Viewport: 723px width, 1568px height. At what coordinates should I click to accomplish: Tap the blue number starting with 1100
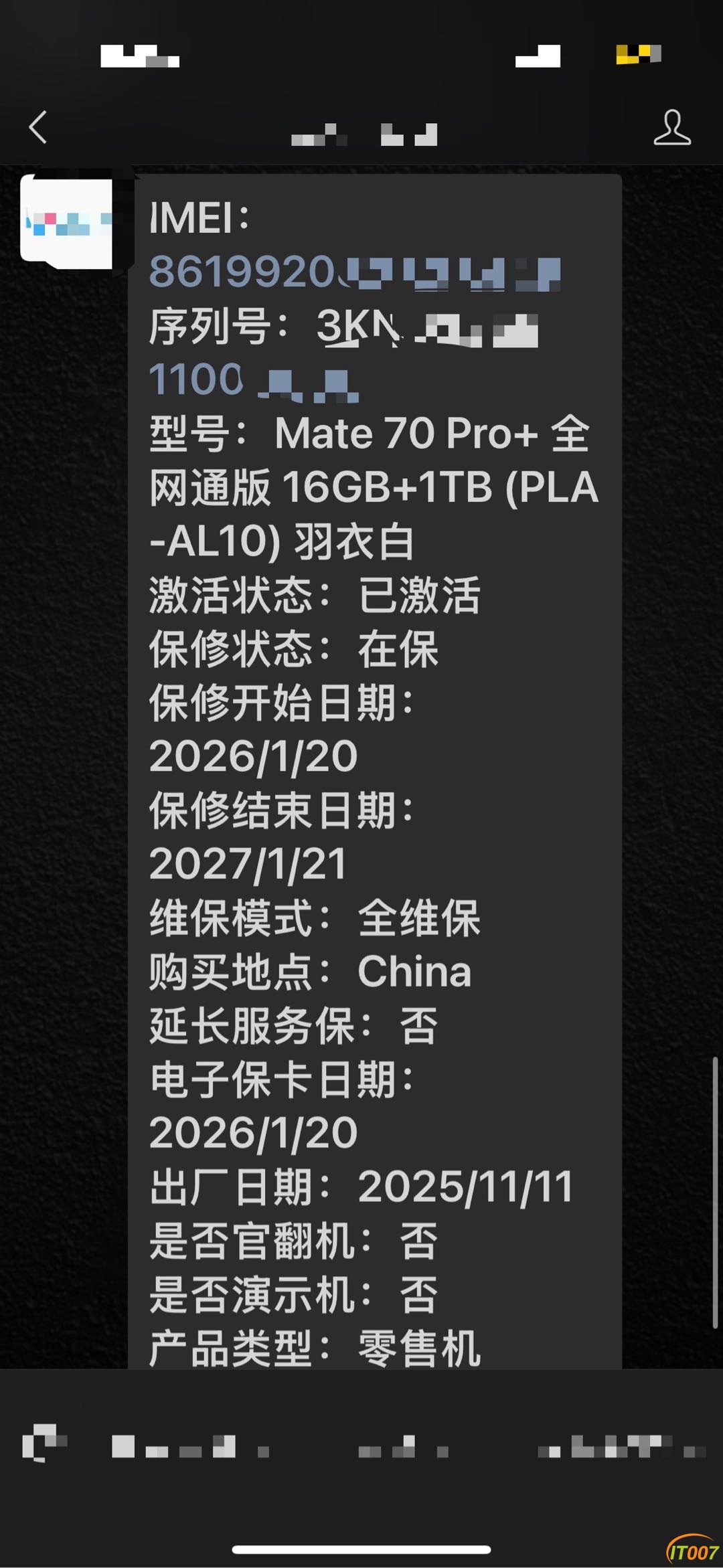pyautogui.click(x=253, y=380)
